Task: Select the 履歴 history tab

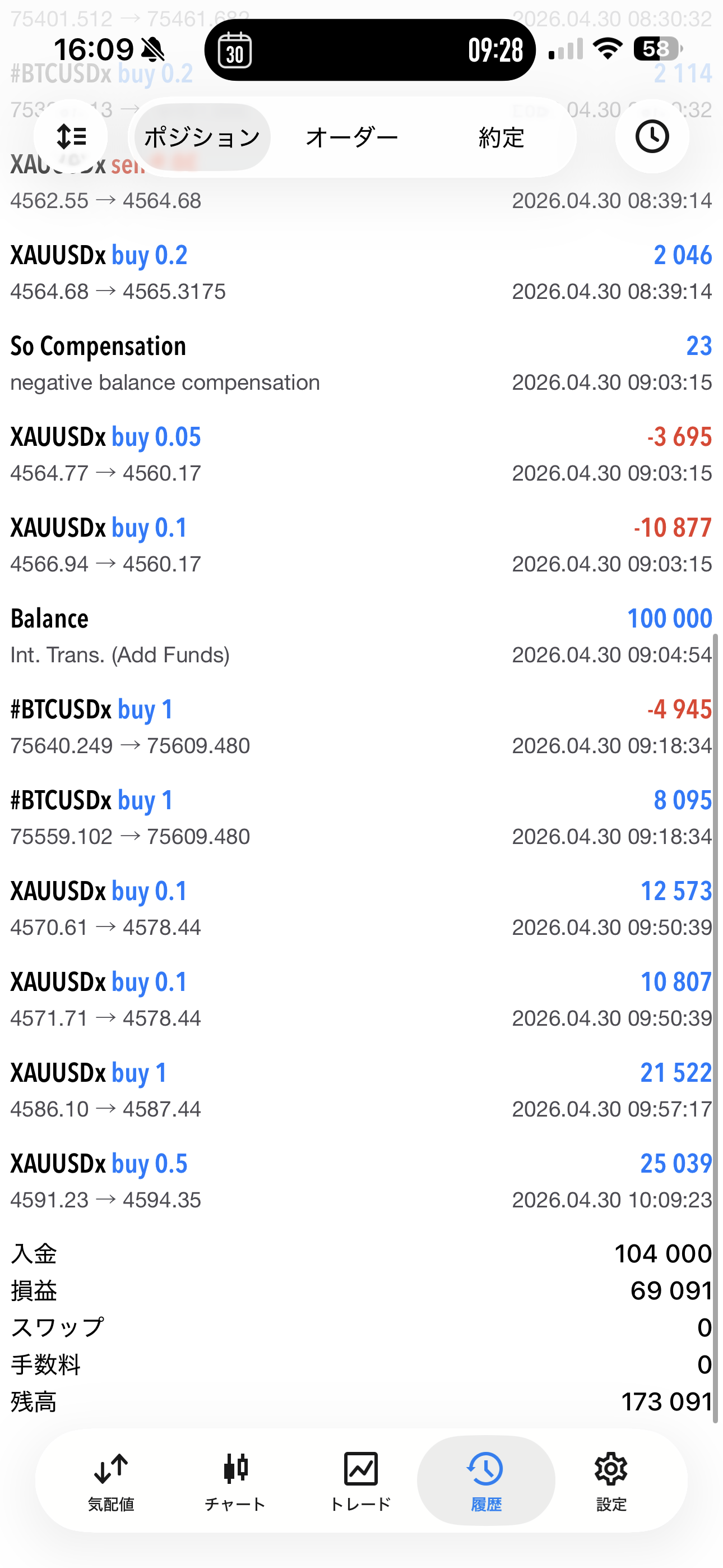Action: 486,1481
